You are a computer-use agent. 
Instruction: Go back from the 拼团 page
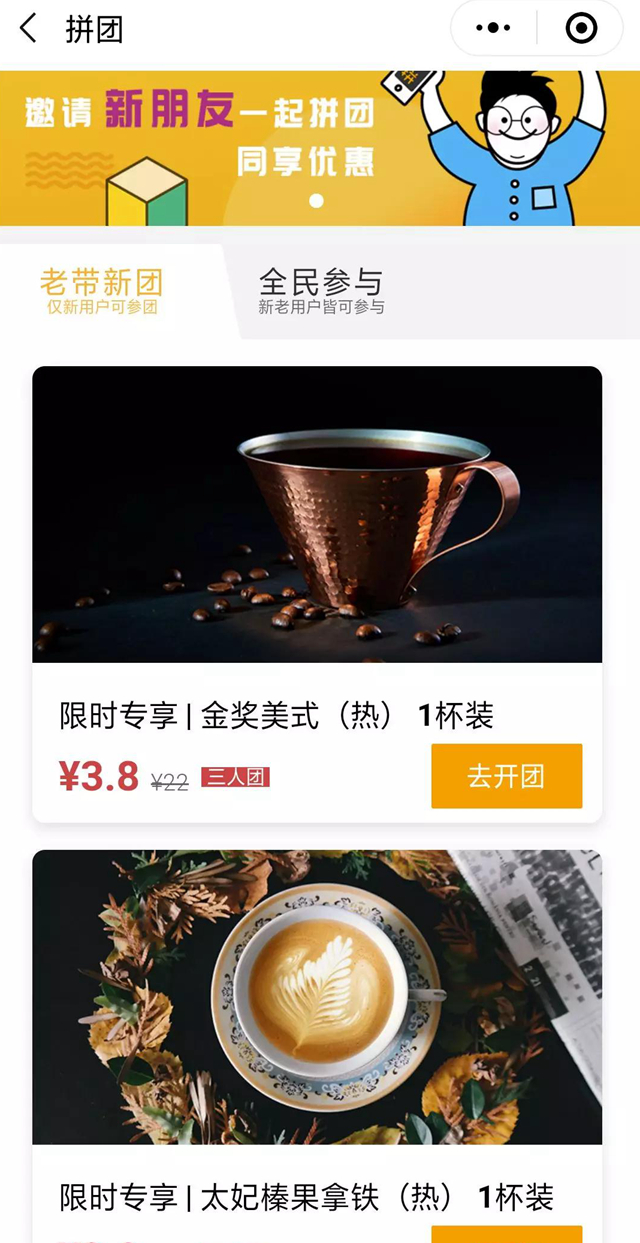[x=28, y=29]
